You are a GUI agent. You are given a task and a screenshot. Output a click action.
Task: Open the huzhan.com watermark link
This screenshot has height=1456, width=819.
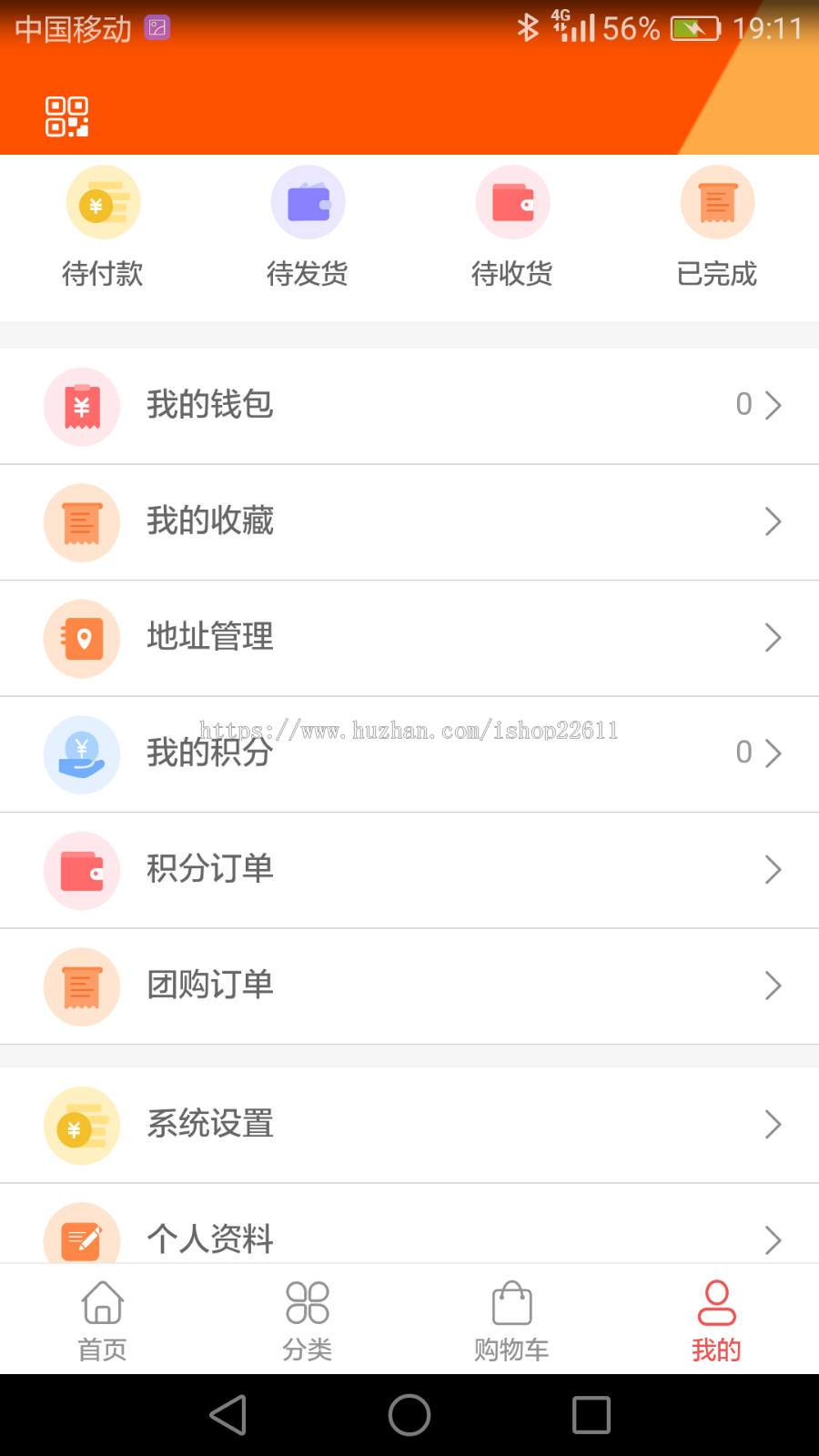click(x=409, y=731)
